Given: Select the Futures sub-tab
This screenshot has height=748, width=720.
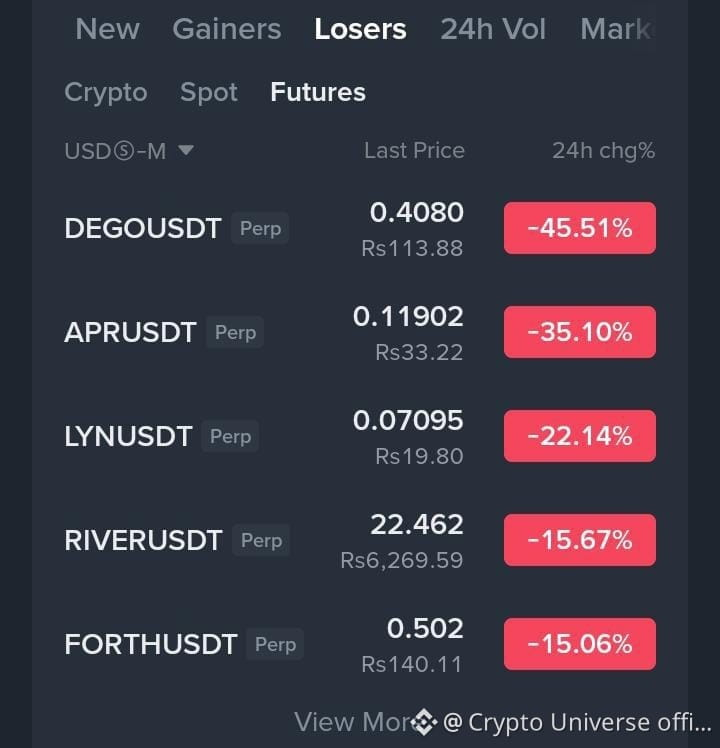Looking at the screenshot, I should [318, 92].
